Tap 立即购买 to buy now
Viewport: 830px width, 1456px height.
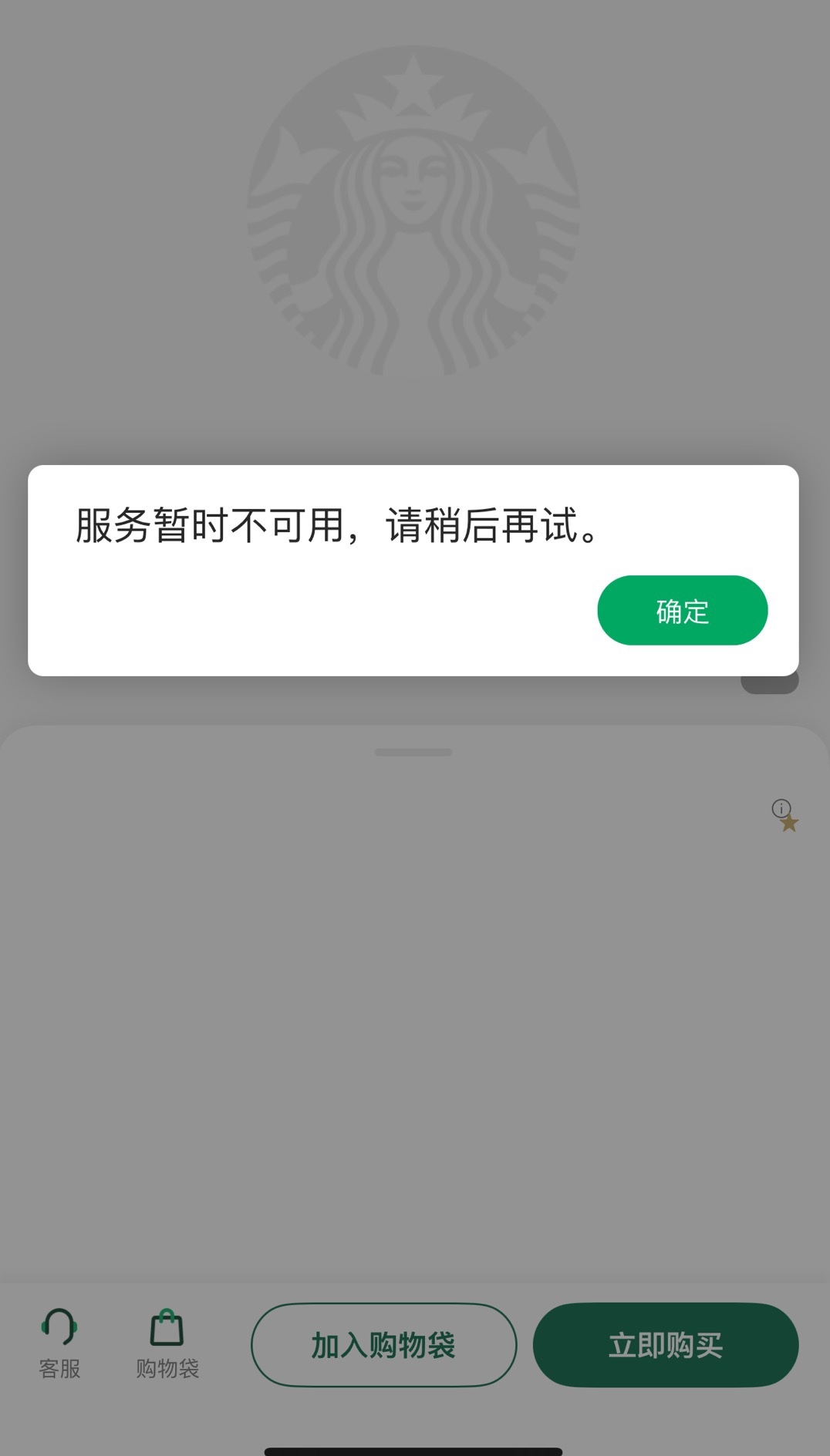(666, 1345)
